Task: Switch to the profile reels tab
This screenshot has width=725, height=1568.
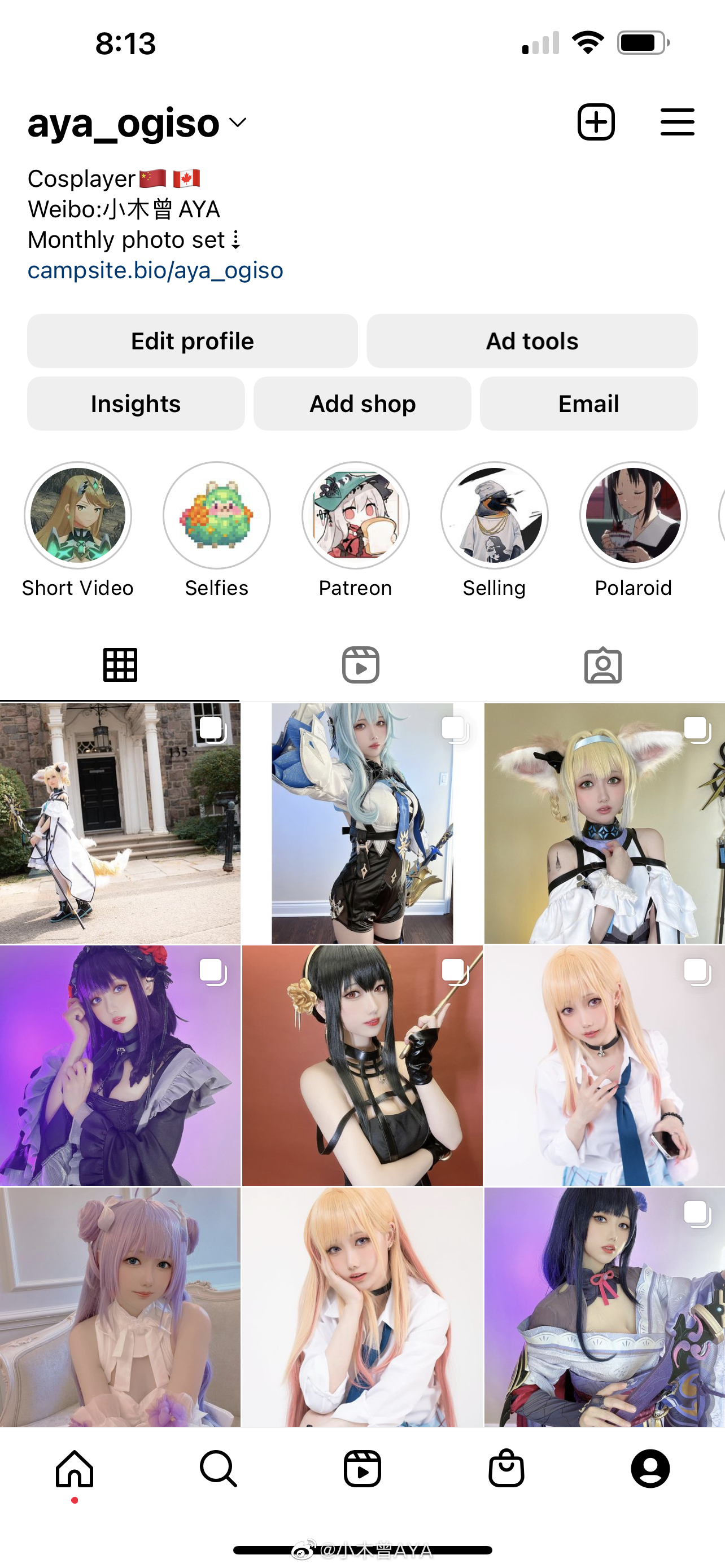Action: click(x=360, y=665)
